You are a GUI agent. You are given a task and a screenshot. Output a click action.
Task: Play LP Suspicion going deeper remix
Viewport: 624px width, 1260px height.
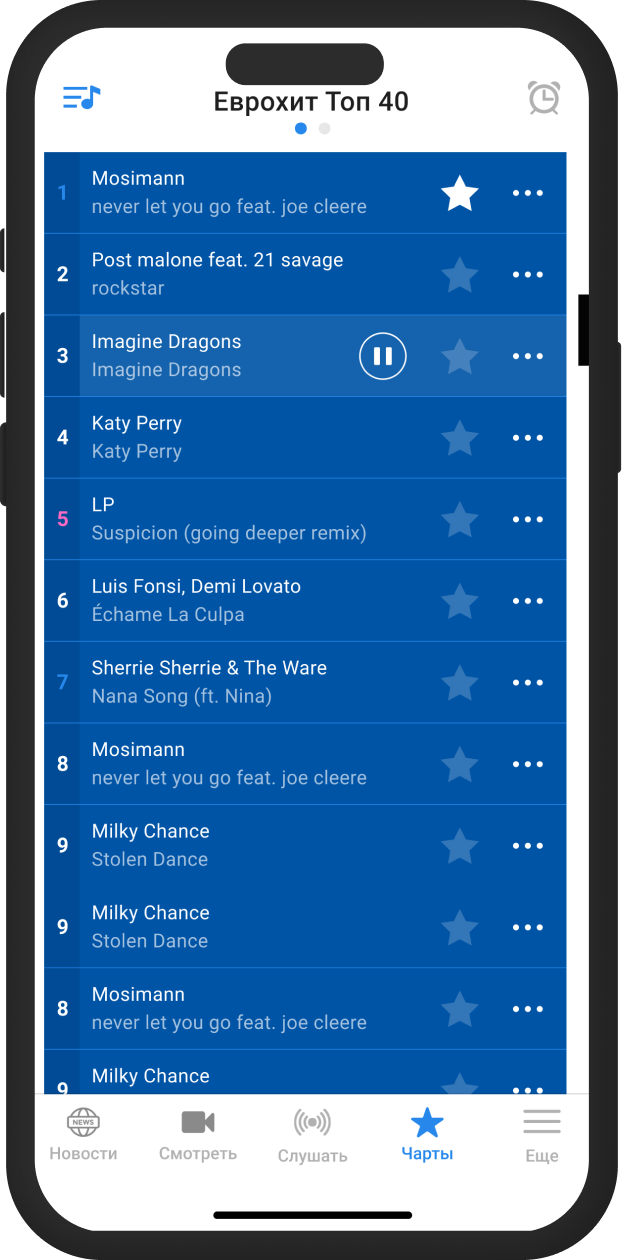pos(229,519)
